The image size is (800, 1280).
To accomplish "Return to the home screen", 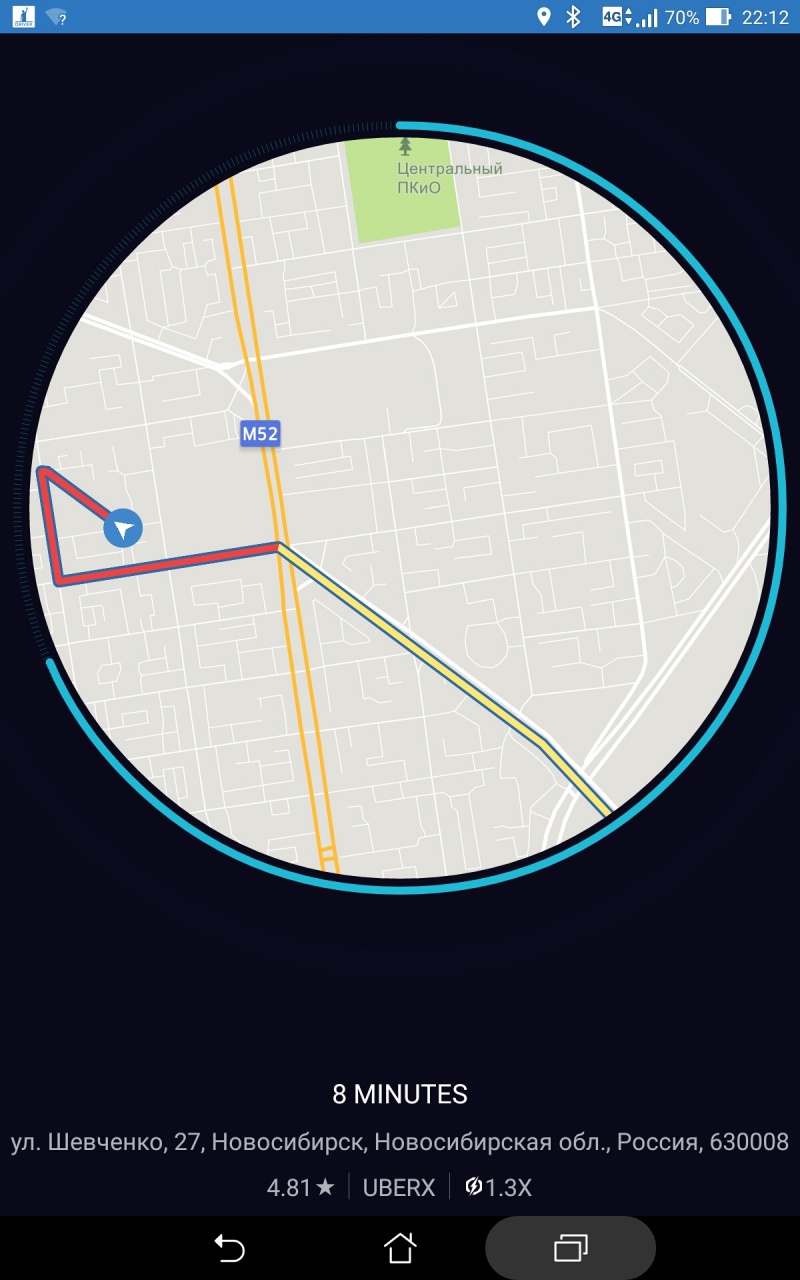I will point(400,1247).
